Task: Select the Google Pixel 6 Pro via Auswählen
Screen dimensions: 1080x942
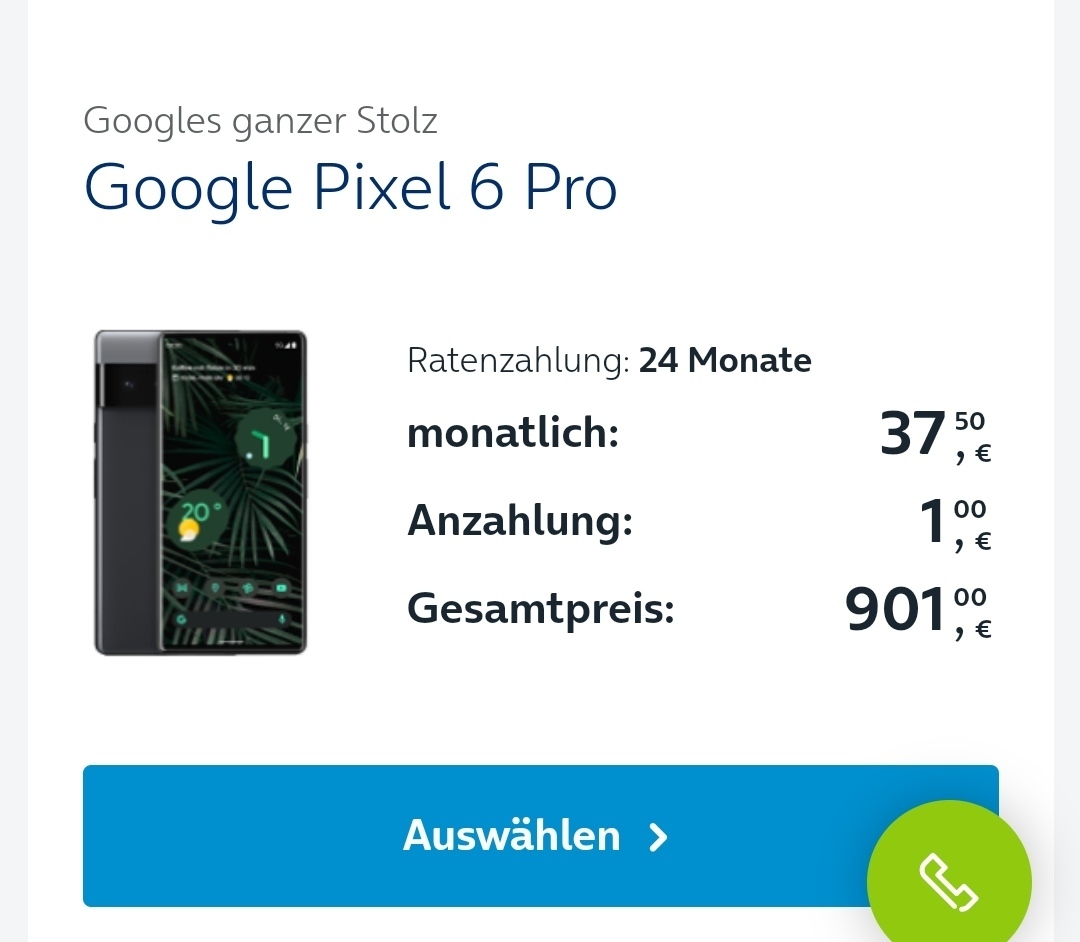Action: click(510, 836)
